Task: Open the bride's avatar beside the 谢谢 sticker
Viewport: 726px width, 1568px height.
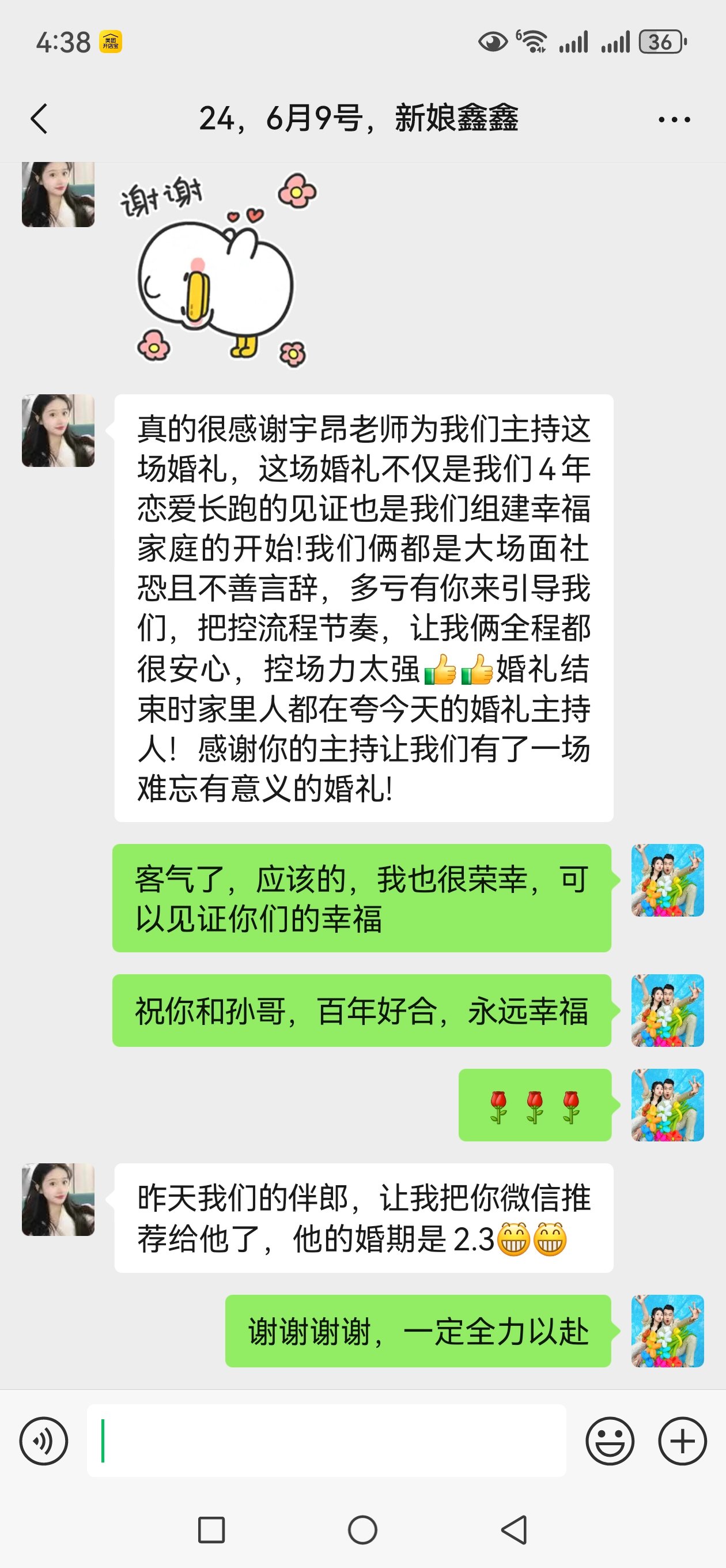Action: (x=58, y=195)
